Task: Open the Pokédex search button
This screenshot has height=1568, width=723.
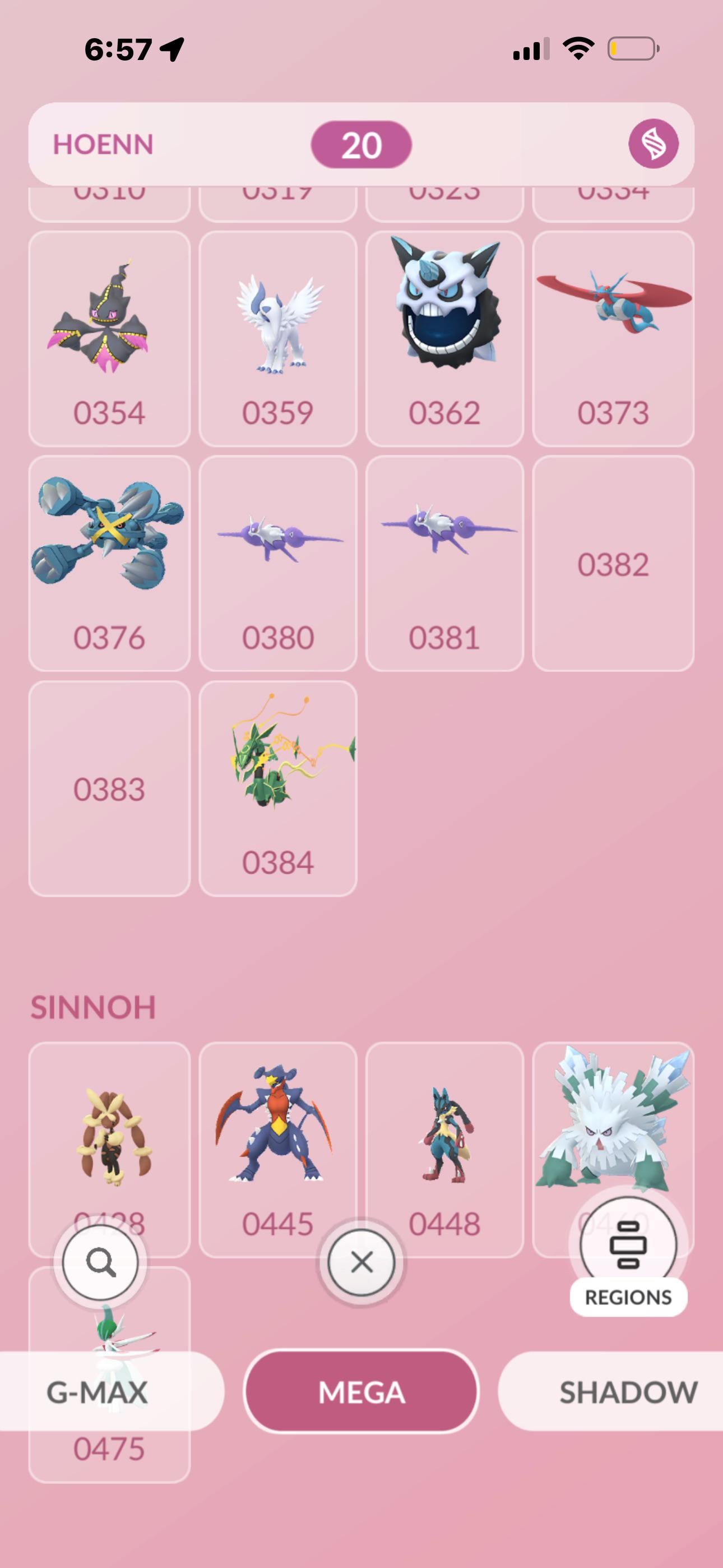Action: (100, 1262)
